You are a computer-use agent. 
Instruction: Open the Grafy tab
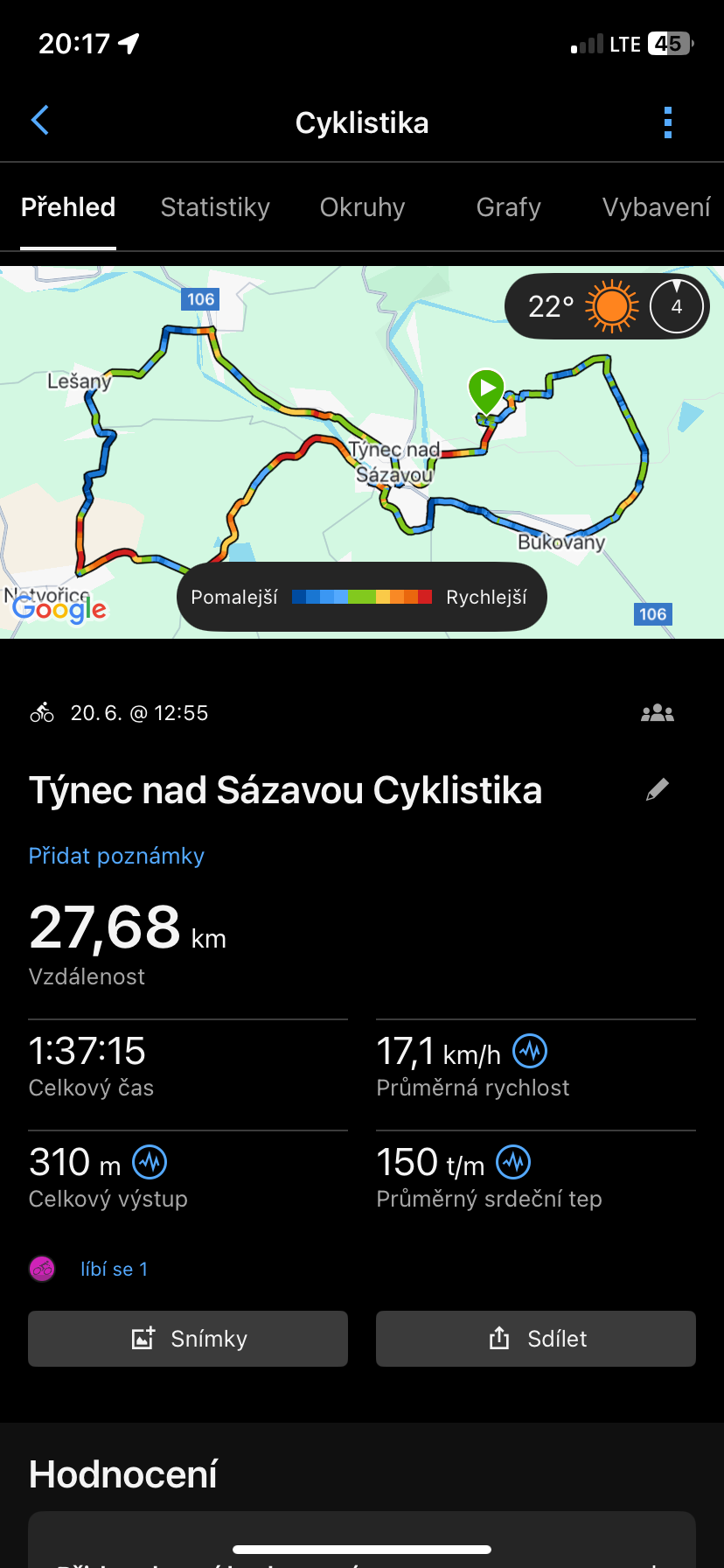click(508, 207)
